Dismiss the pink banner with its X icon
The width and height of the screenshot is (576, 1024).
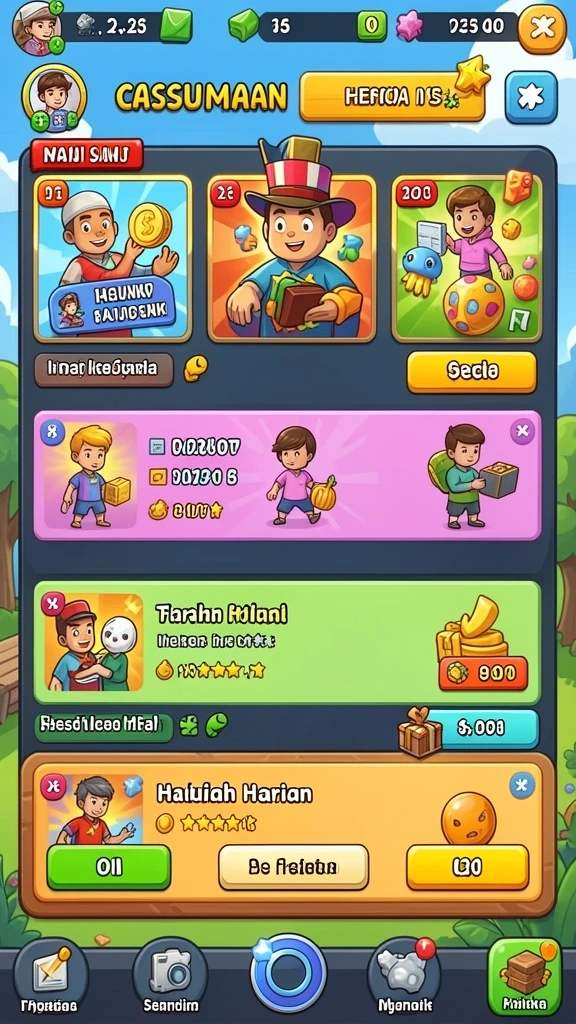(522, 432)
